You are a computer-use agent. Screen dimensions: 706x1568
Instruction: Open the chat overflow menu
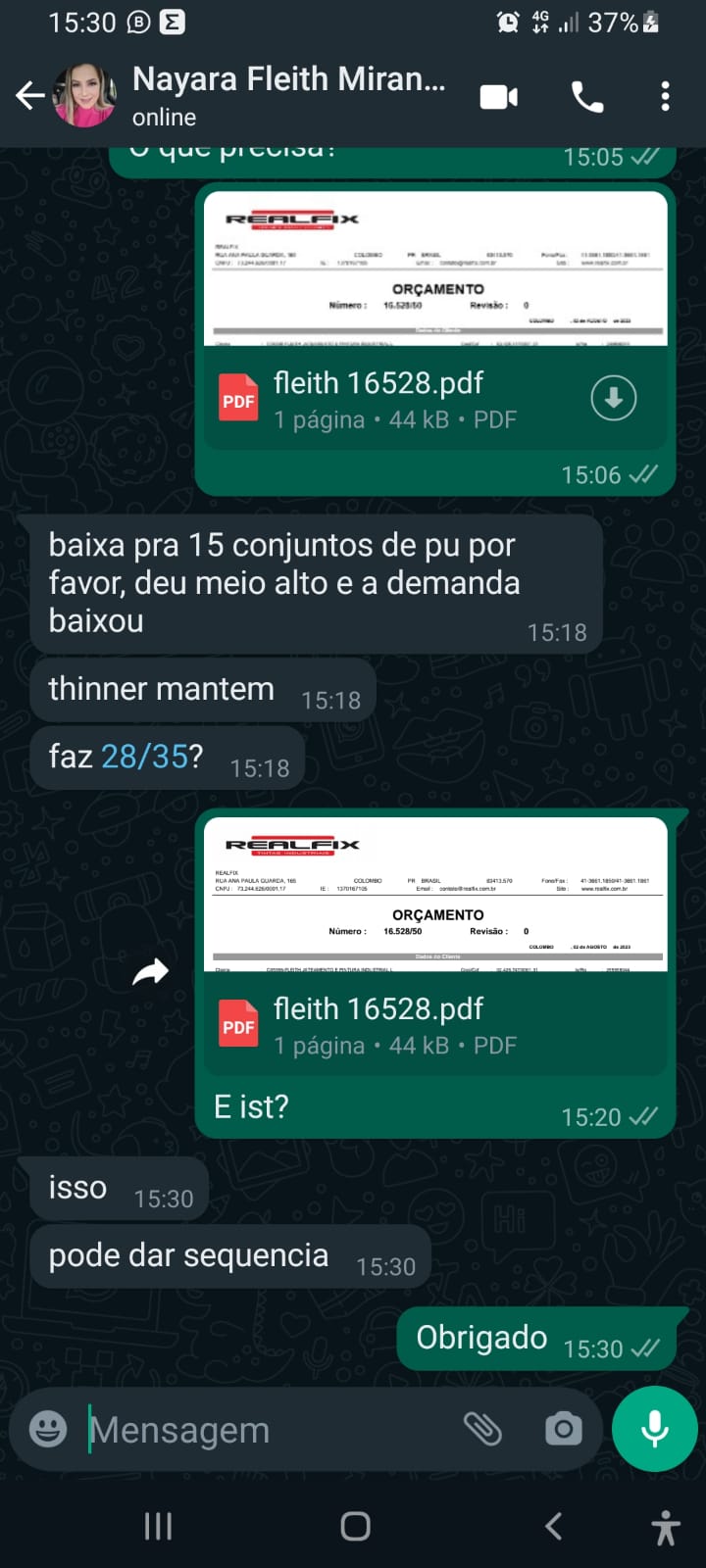(665, 97)
